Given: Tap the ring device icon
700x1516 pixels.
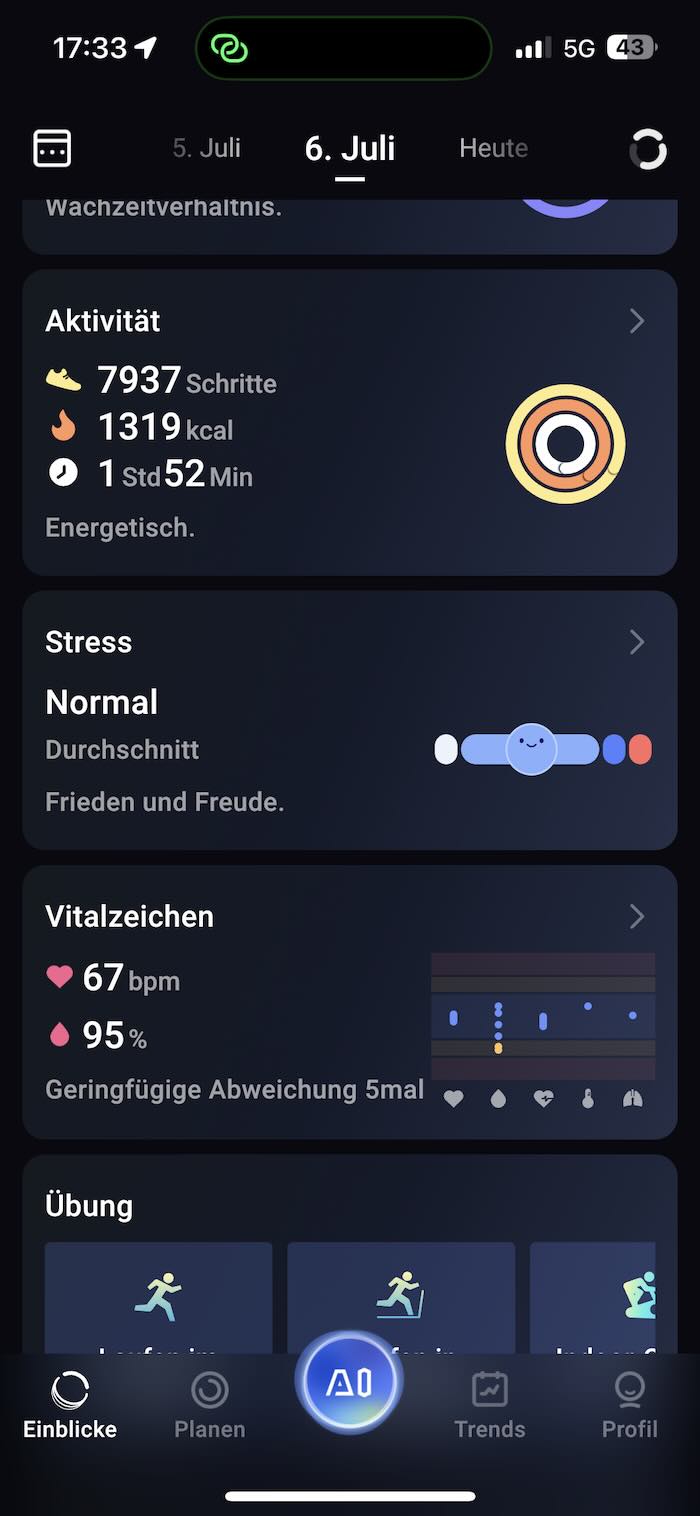Looking at the screenshot, I should coord(647,149).
